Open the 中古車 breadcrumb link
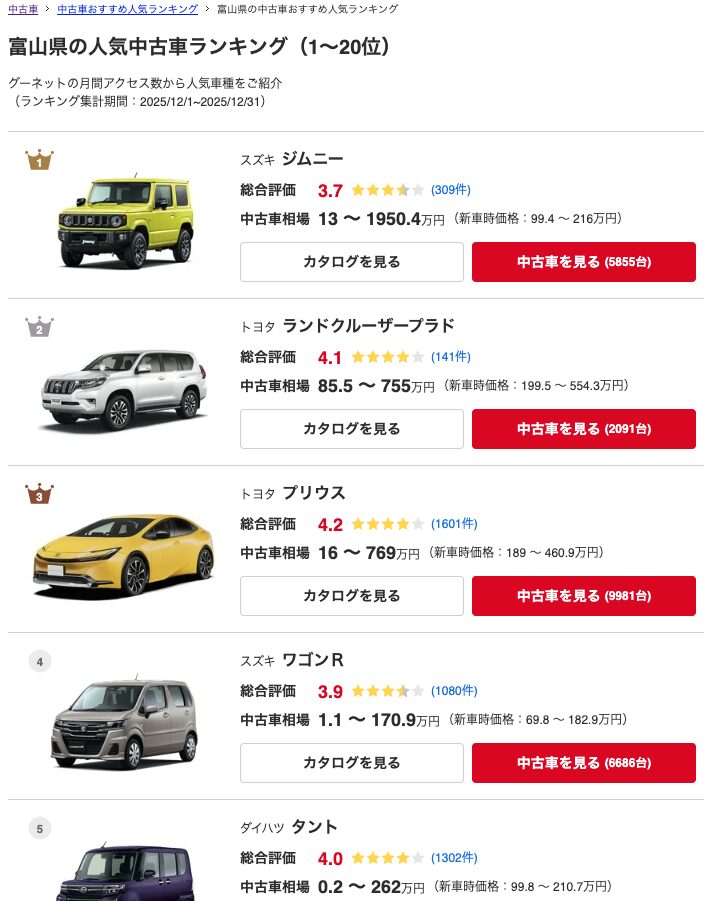This screenshot has width=714, height=901. (x=23, y=9)
